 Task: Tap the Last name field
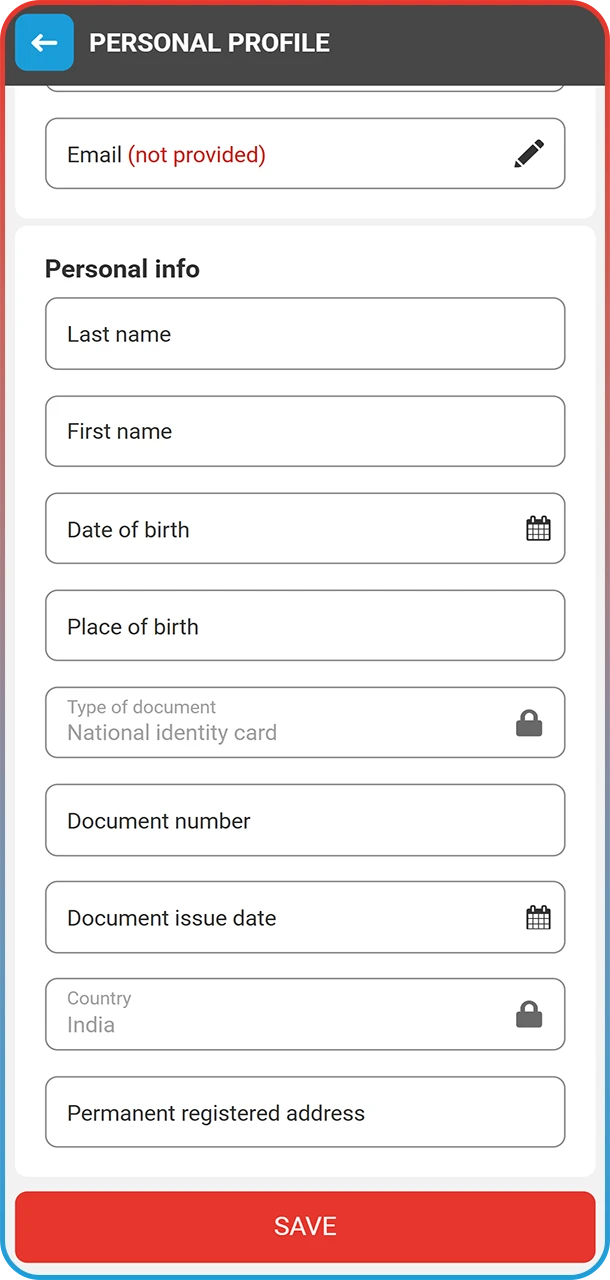click(305, 334)
